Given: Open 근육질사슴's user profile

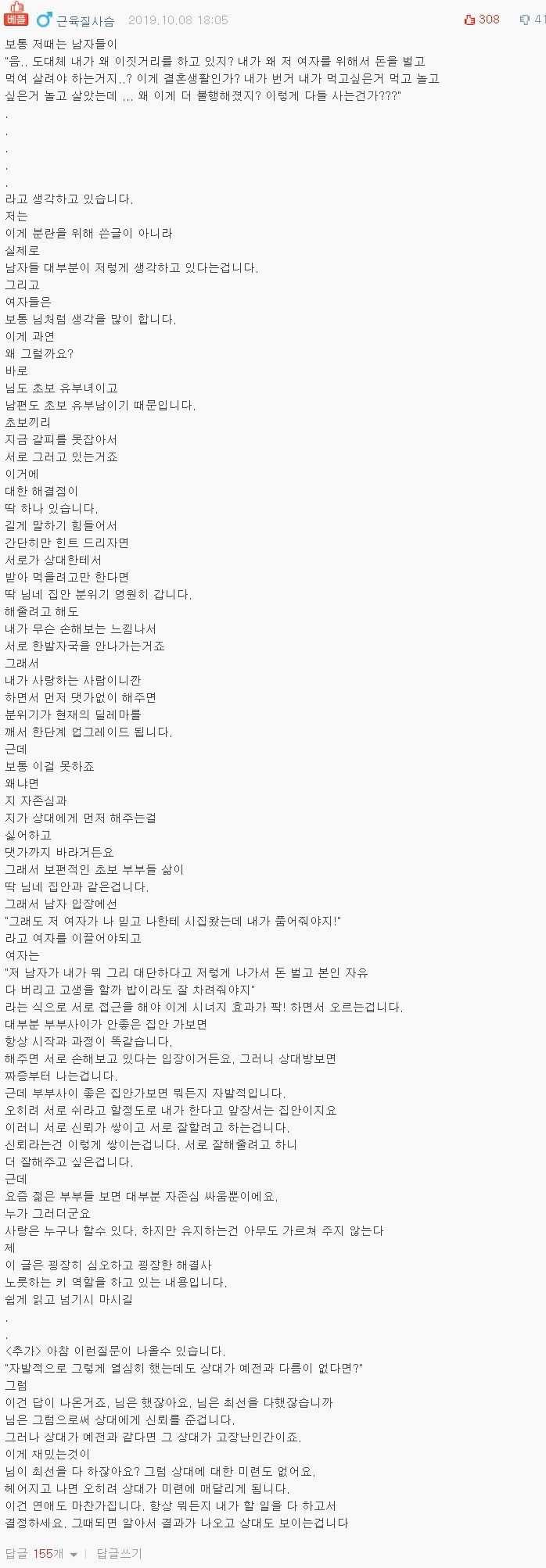Looking at the screenshot, I should click(x=85, y=20).
